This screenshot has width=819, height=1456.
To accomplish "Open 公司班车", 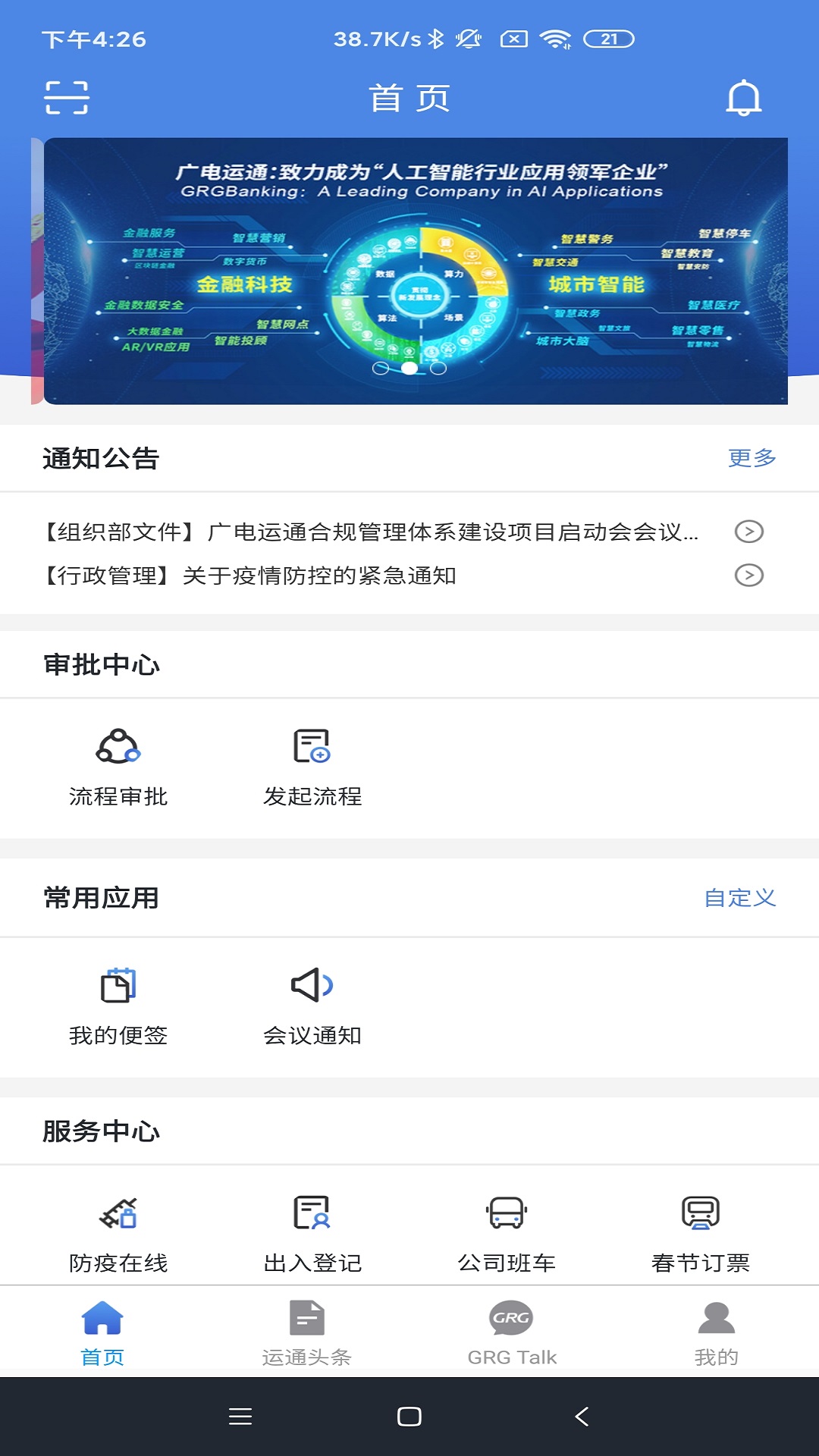I will pyautogui.click(x=507, y=1232).
